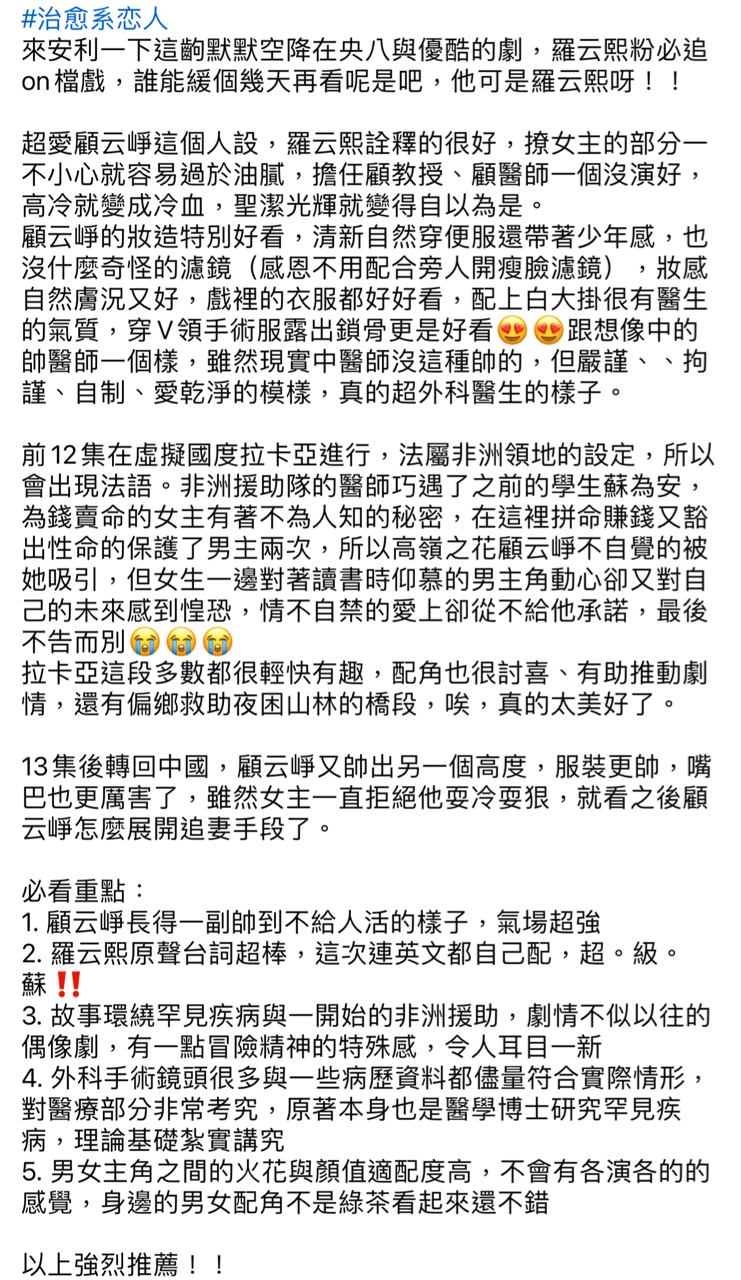Image resolution: width=741 pixels, height=1280 pixels.
Task: Open the #治愈系恋人 hashtag link
Action: pos(95,18)
